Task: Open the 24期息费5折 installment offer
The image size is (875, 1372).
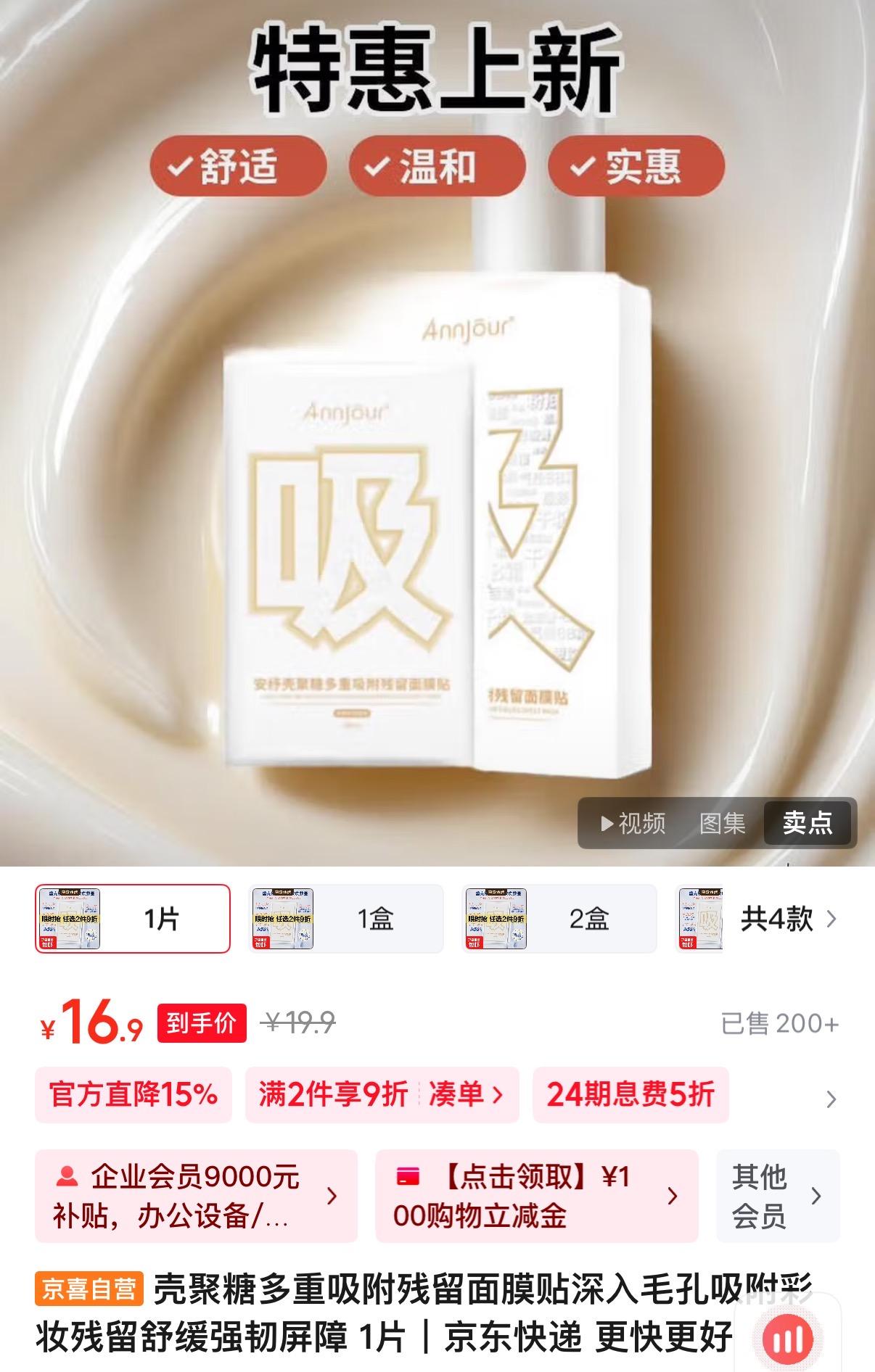Action: (630, 1094)
